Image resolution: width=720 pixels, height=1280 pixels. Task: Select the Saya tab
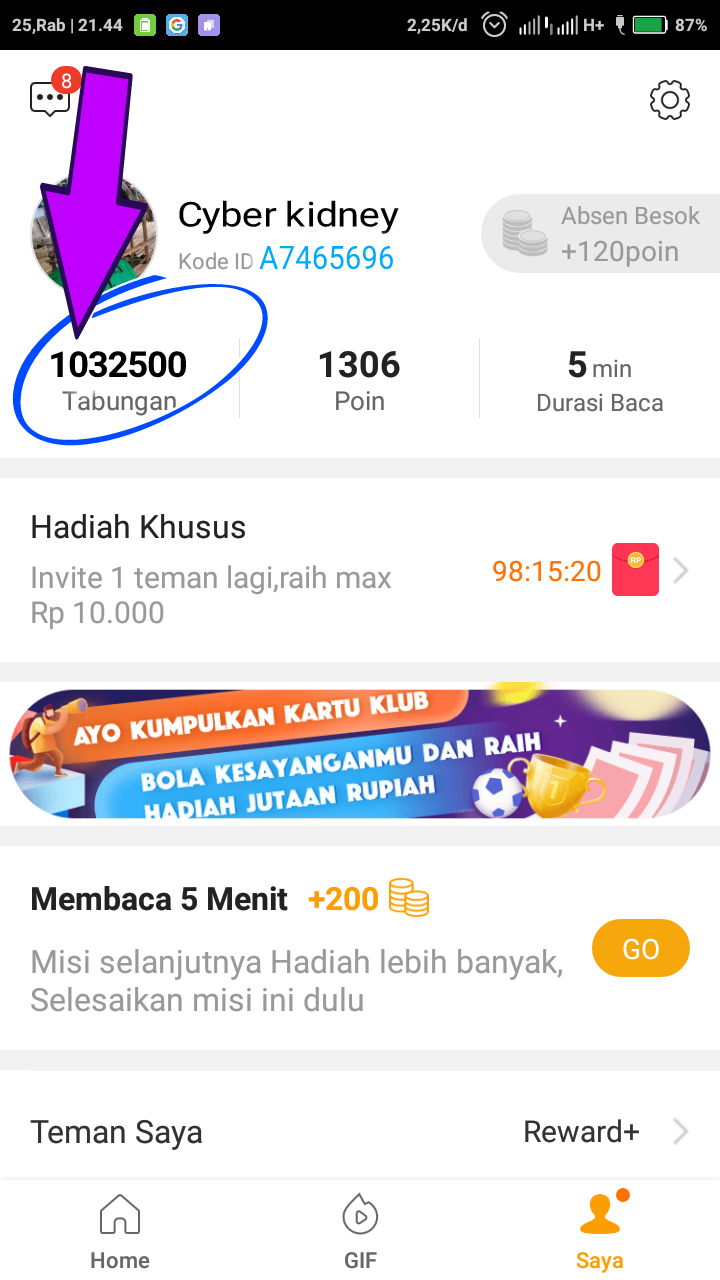pyautogui.click(x=600, y=1232)
